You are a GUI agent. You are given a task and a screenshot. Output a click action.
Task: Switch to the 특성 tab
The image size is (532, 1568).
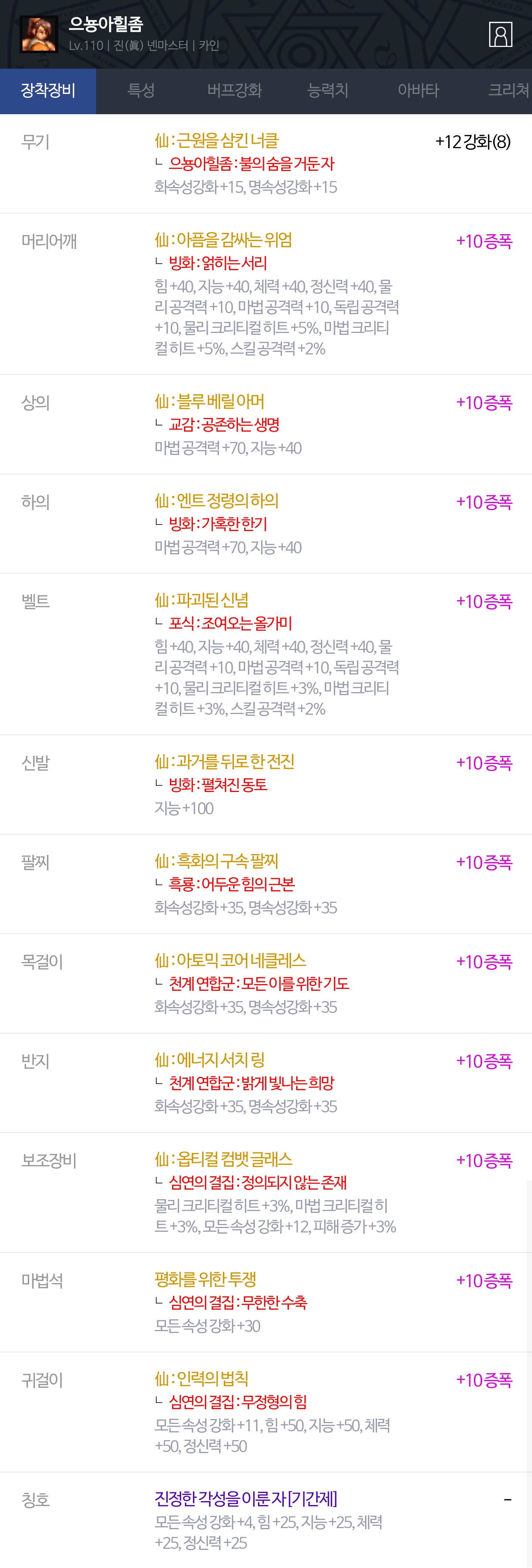(x=141, y=91)
